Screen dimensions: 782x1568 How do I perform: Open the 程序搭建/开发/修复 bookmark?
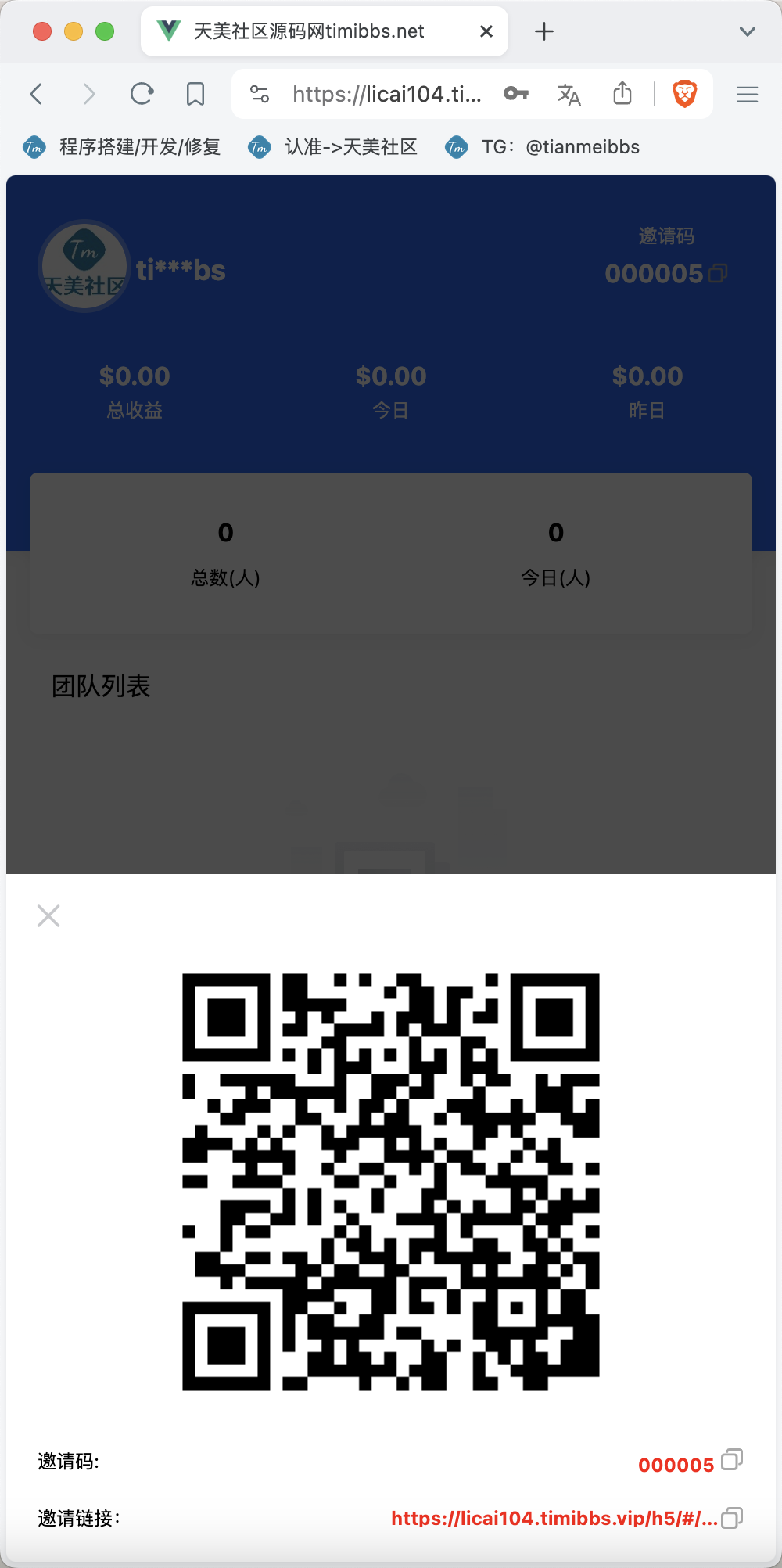122,147
